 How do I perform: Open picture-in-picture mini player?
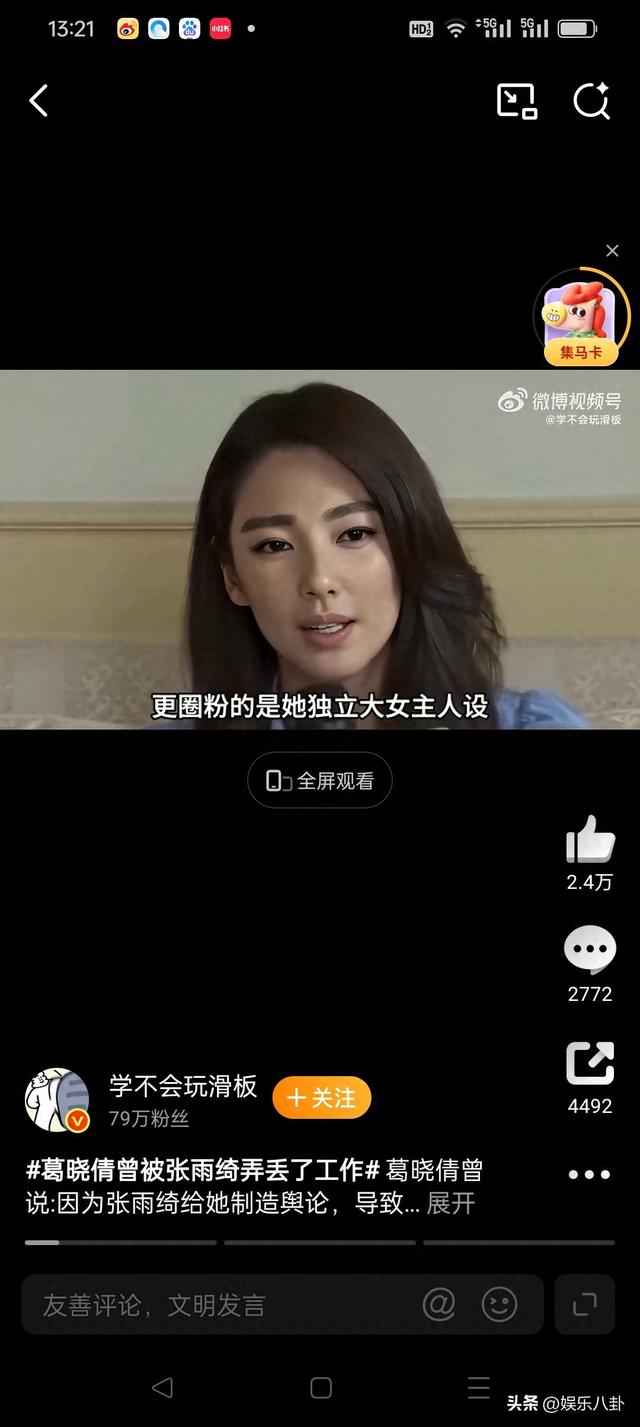516,101
